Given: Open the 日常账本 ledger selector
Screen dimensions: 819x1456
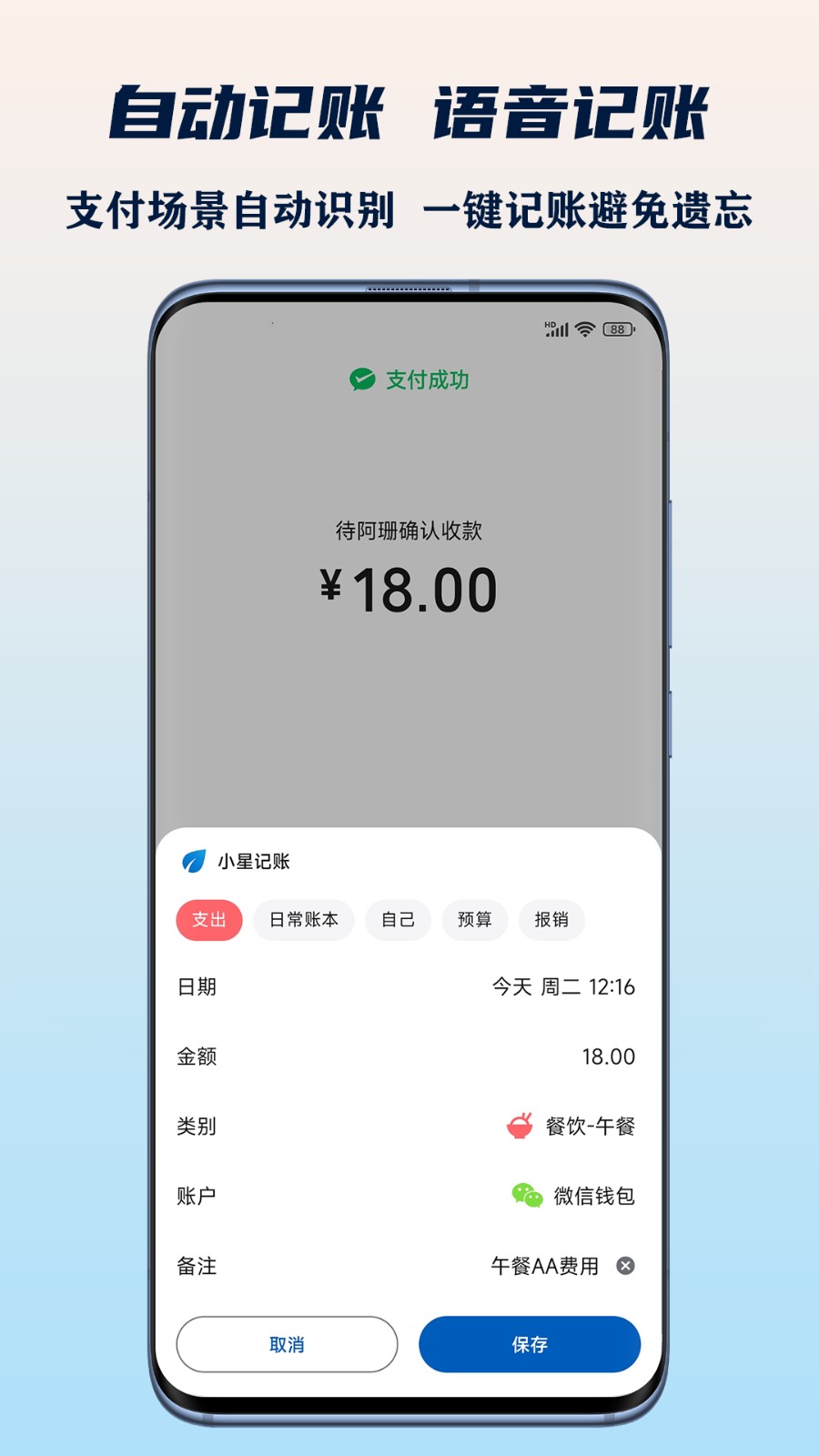Looking at the screenshot, I should tap(304, 920).
